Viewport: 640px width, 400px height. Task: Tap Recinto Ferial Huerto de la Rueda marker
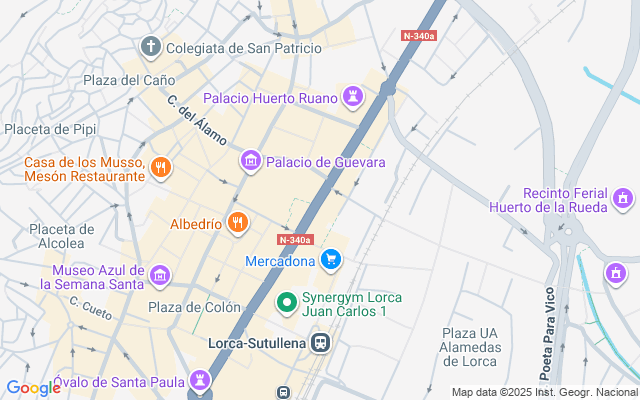[x=624, y=199]
